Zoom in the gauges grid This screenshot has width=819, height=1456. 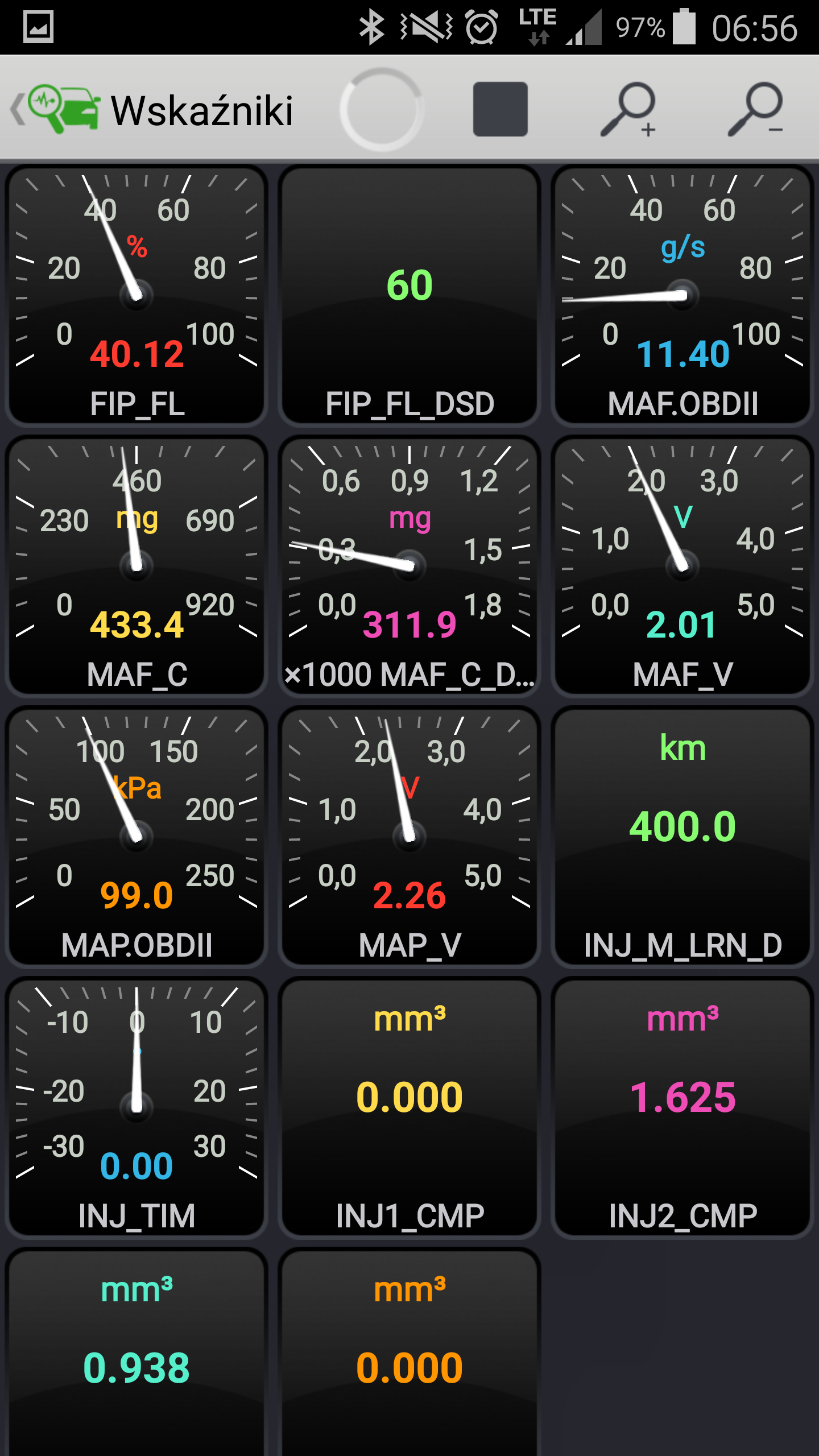click(x=629, y=109)
